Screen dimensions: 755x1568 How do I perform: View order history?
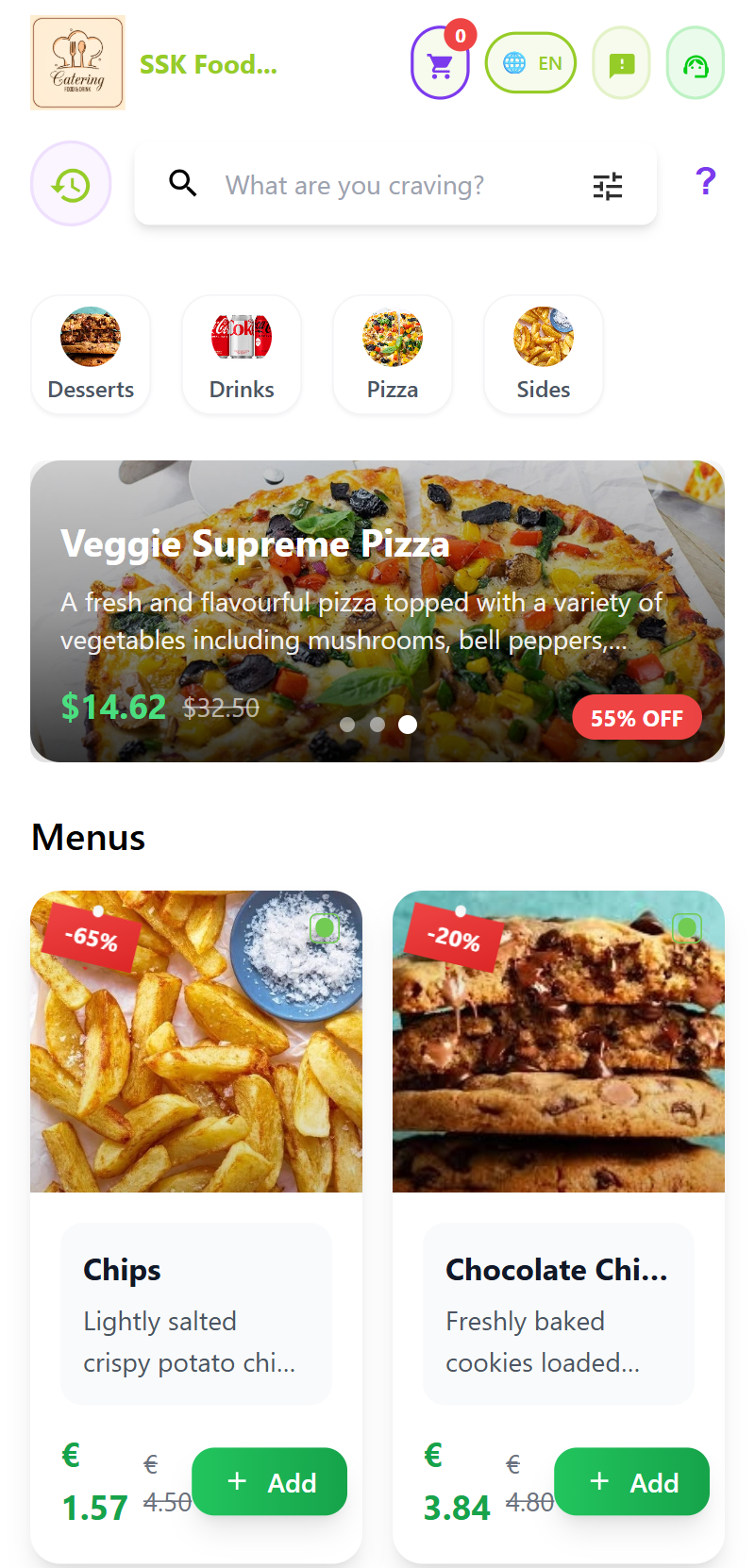click(x=71, y=184)
